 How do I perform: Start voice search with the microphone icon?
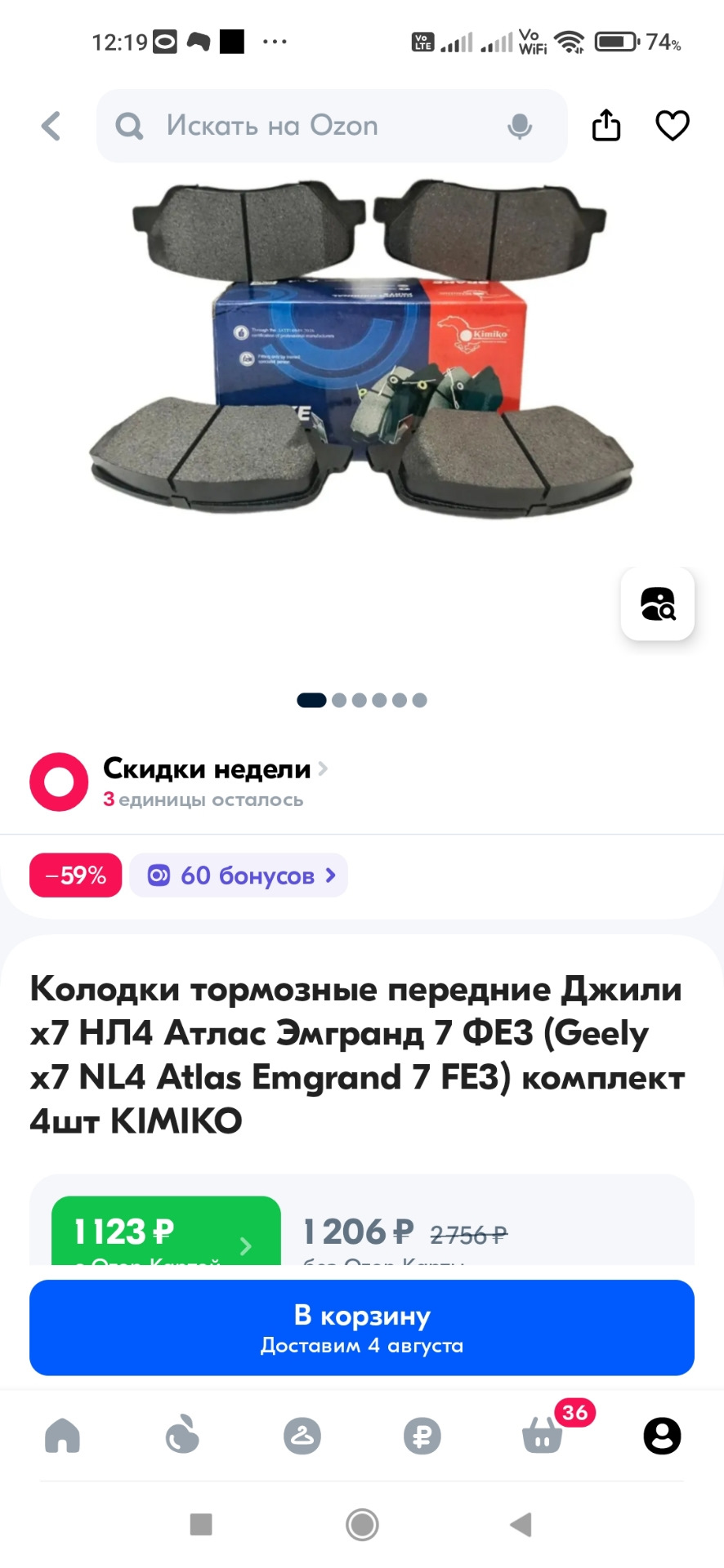pos(521,126)
